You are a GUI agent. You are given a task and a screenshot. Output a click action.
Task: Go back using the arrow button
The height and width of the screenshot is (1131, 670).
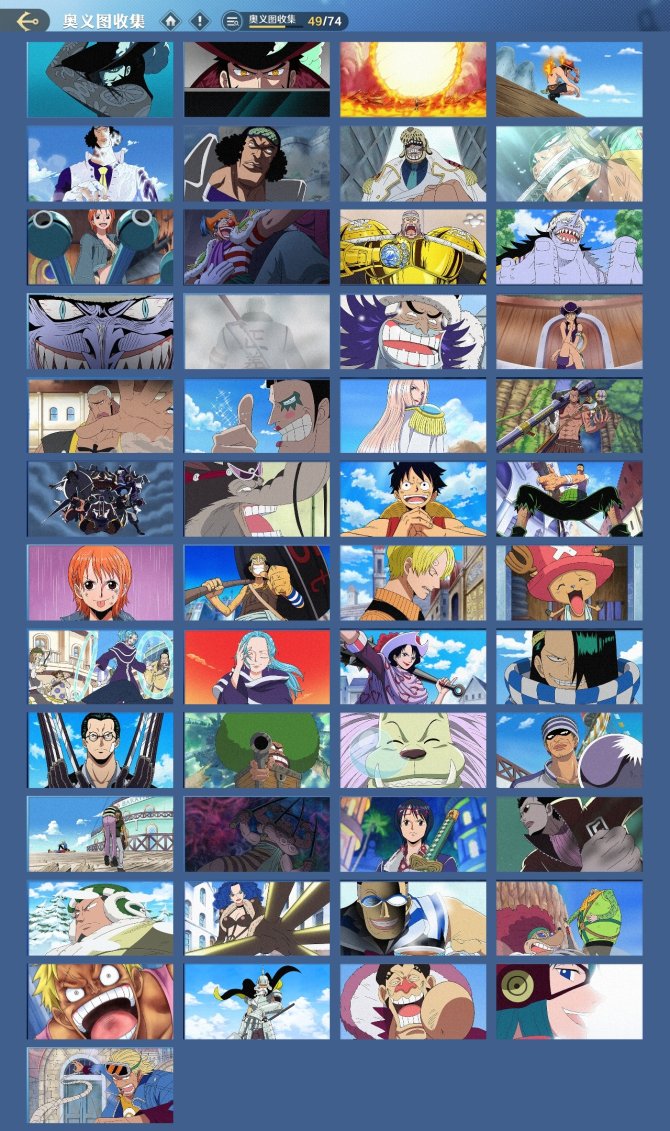(x=25, y=20)
